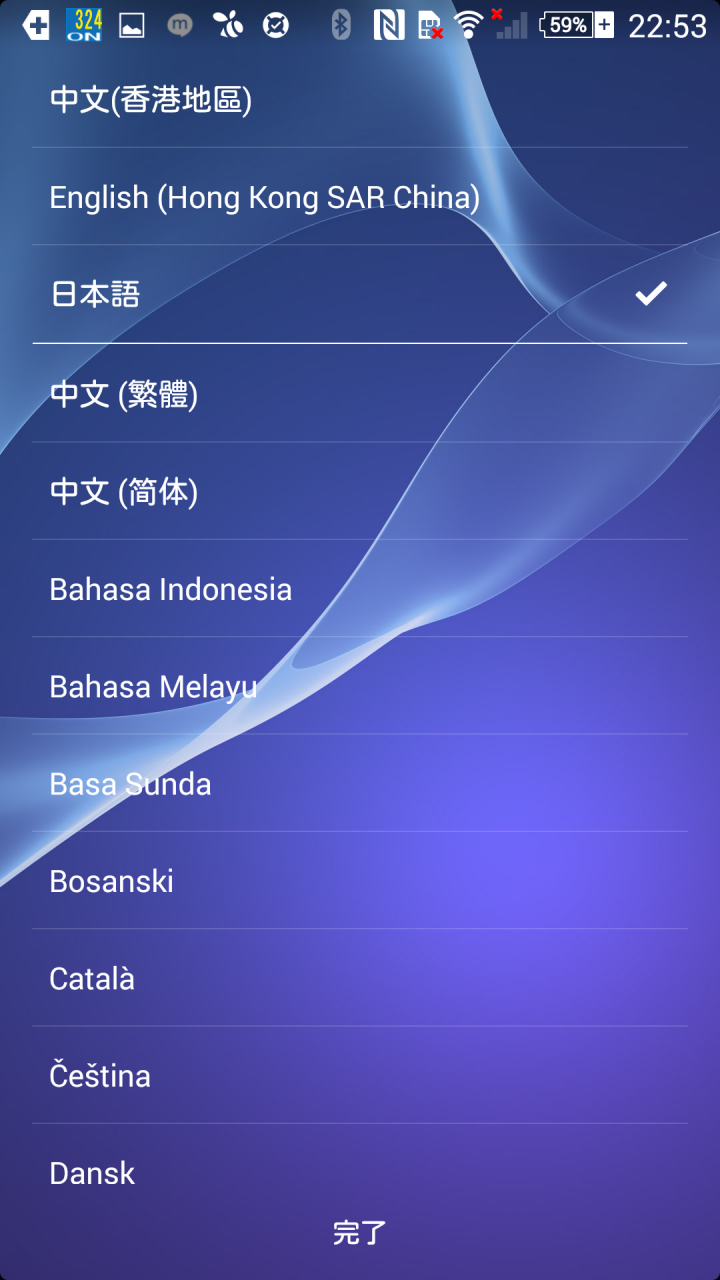Choose English (Hong Kong SAR China)

pyautogui.click(x=360, y=197)
